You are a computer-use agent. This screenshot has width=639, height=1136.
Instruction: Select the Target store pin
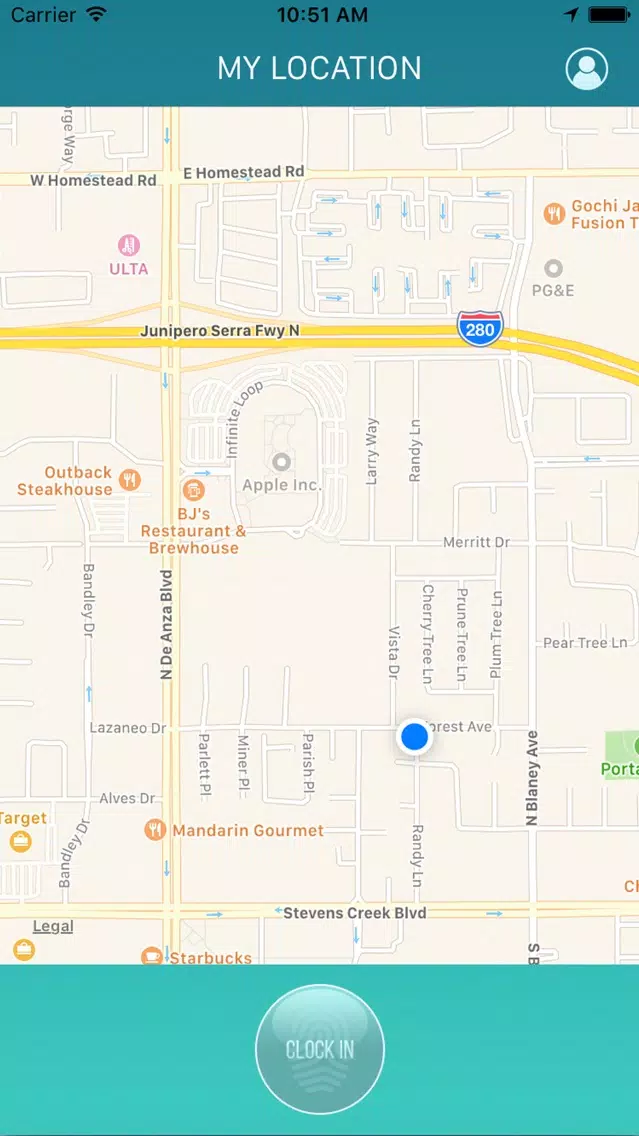point(21,842)
